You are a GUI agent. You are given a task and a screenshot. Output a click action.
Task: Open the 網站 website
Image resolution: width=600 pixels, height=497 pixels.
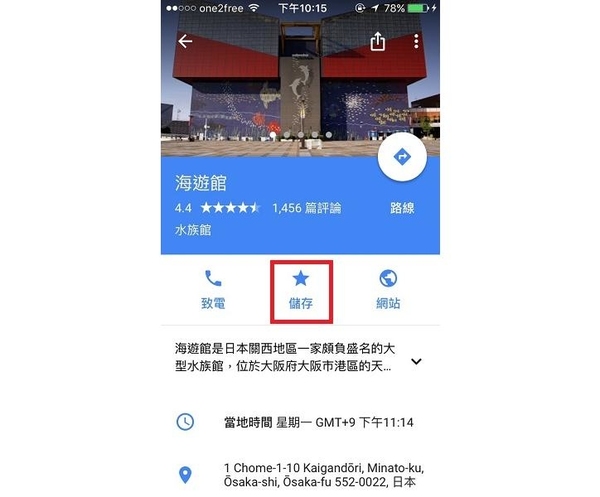point(388,288)
